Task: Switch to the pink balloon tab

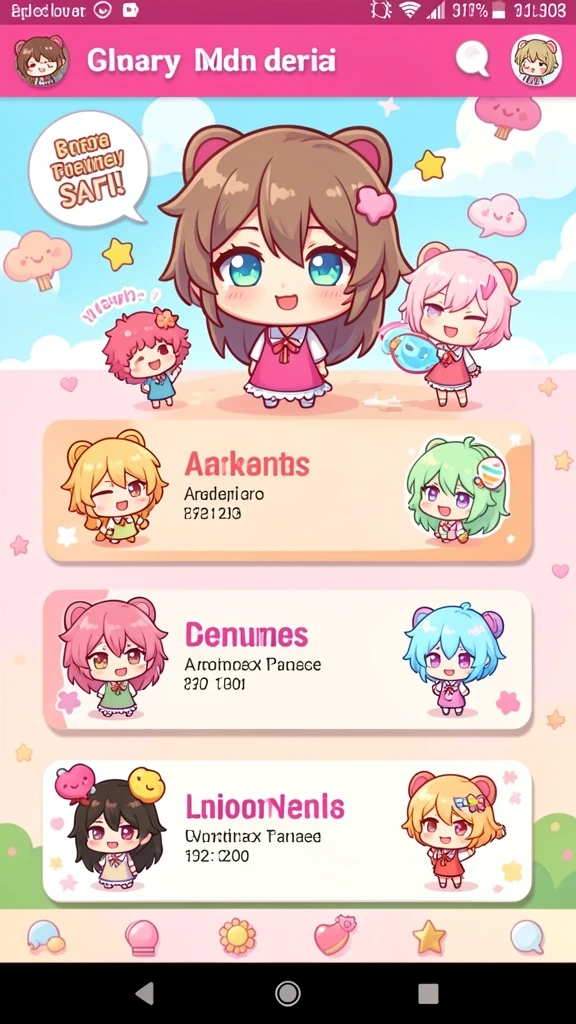Action: 141,937
